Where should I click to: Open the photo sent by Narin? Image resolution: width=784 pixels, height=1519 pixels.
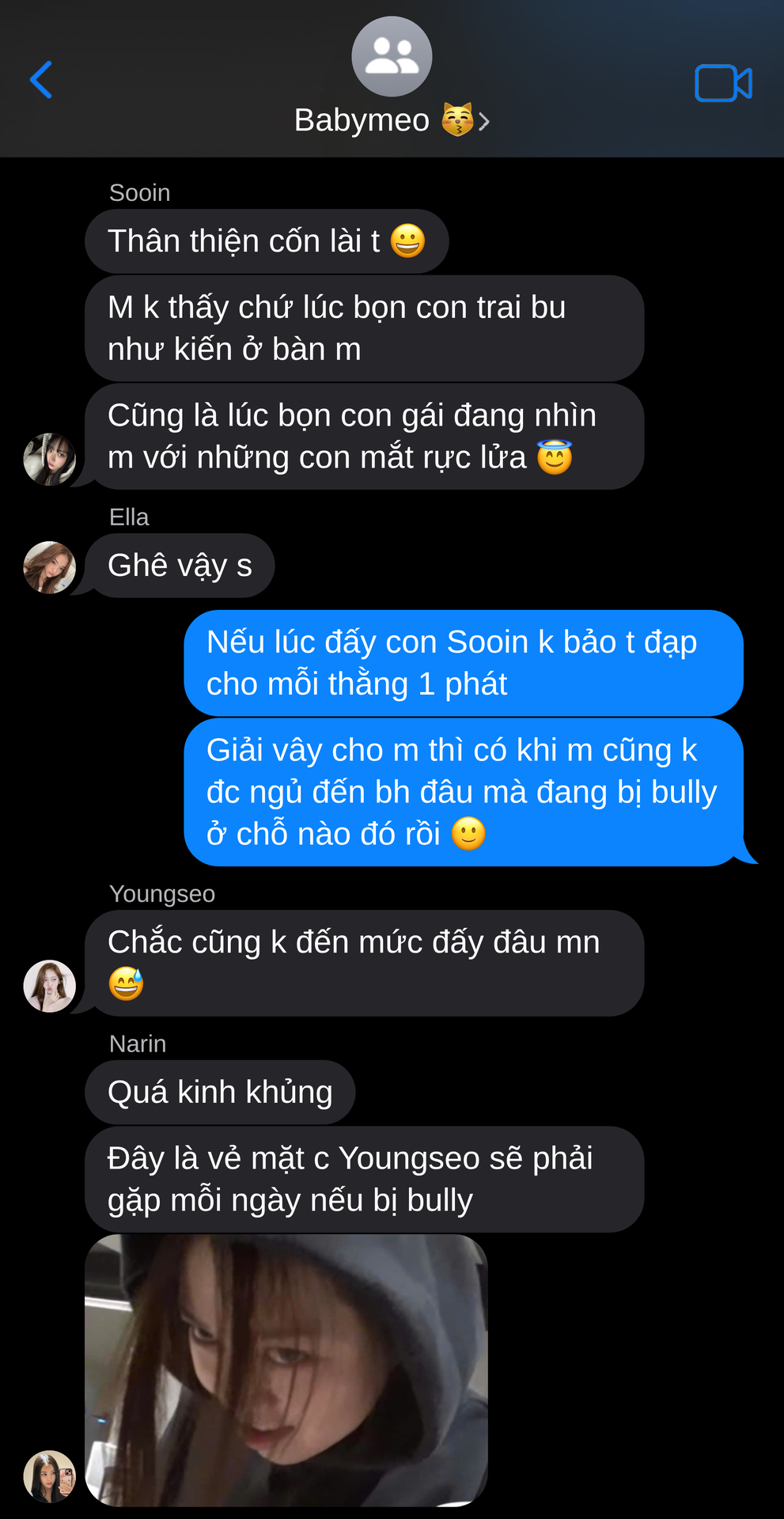pyautogui.click(x=286, y=1369)
